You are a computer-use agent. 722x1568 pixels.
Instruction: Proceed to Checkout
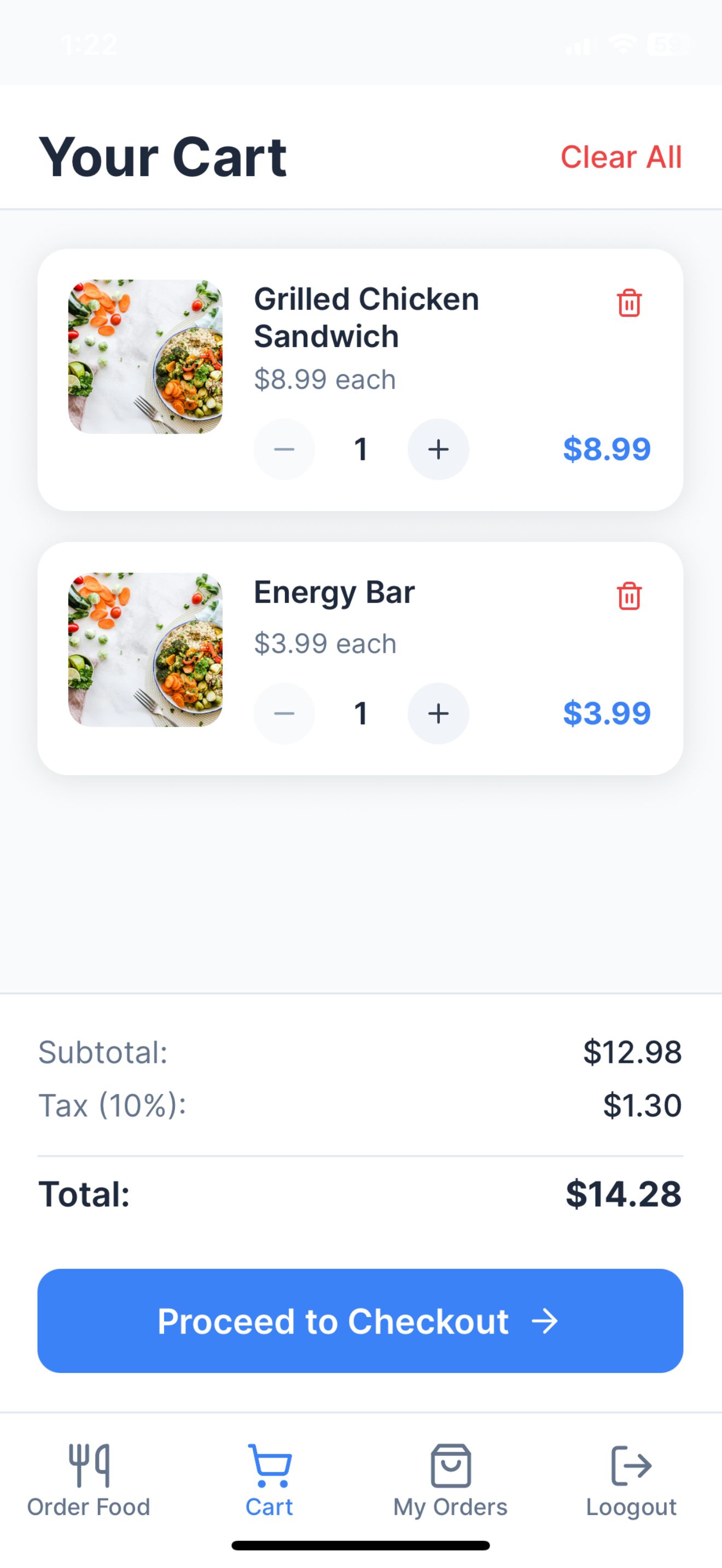pos(360,1321)
